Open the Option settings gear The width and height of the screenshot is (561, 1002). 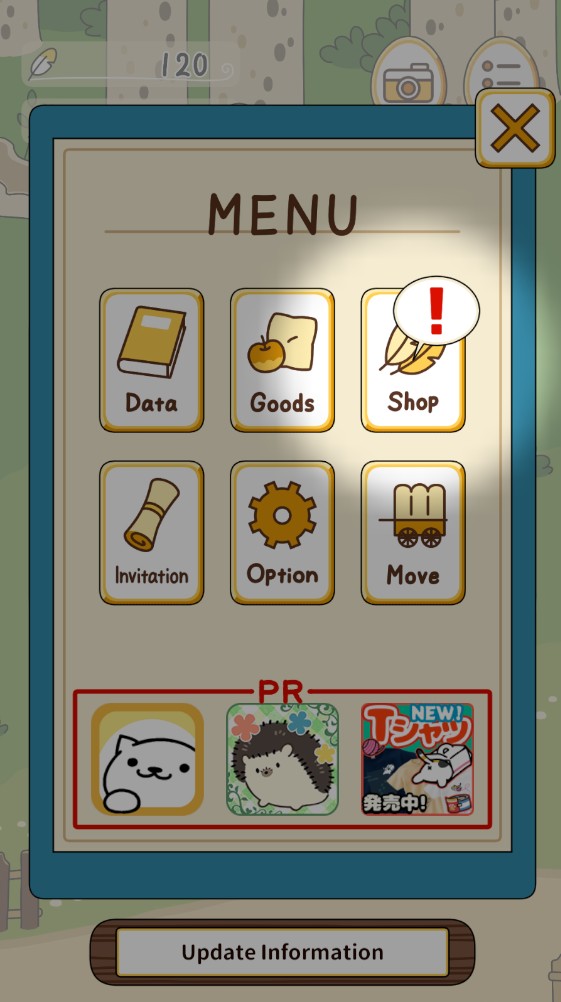(x=282, y=532)
